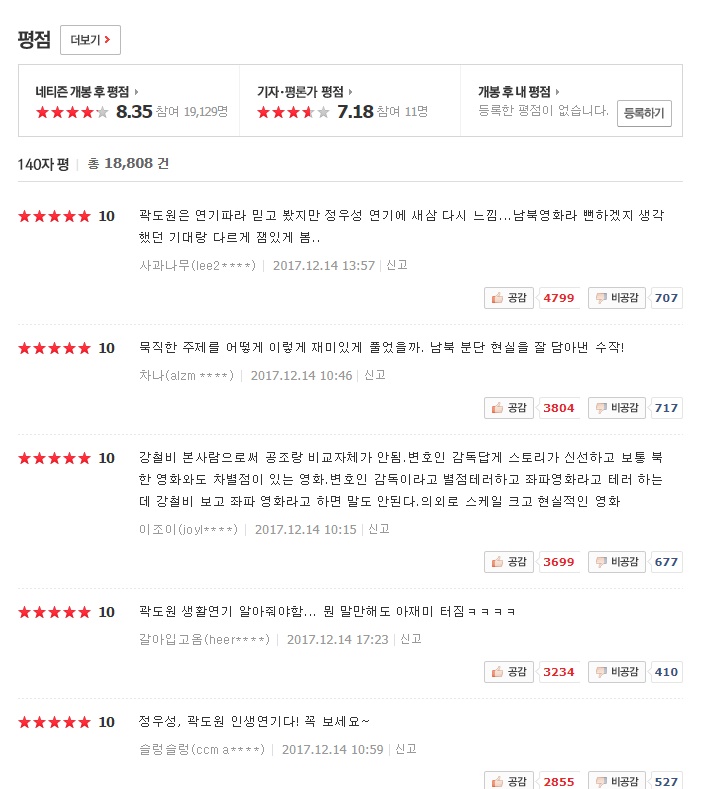Report 이조이's review with 신고
This screenshot has height=789, width=720.
(x=379, y=529)
